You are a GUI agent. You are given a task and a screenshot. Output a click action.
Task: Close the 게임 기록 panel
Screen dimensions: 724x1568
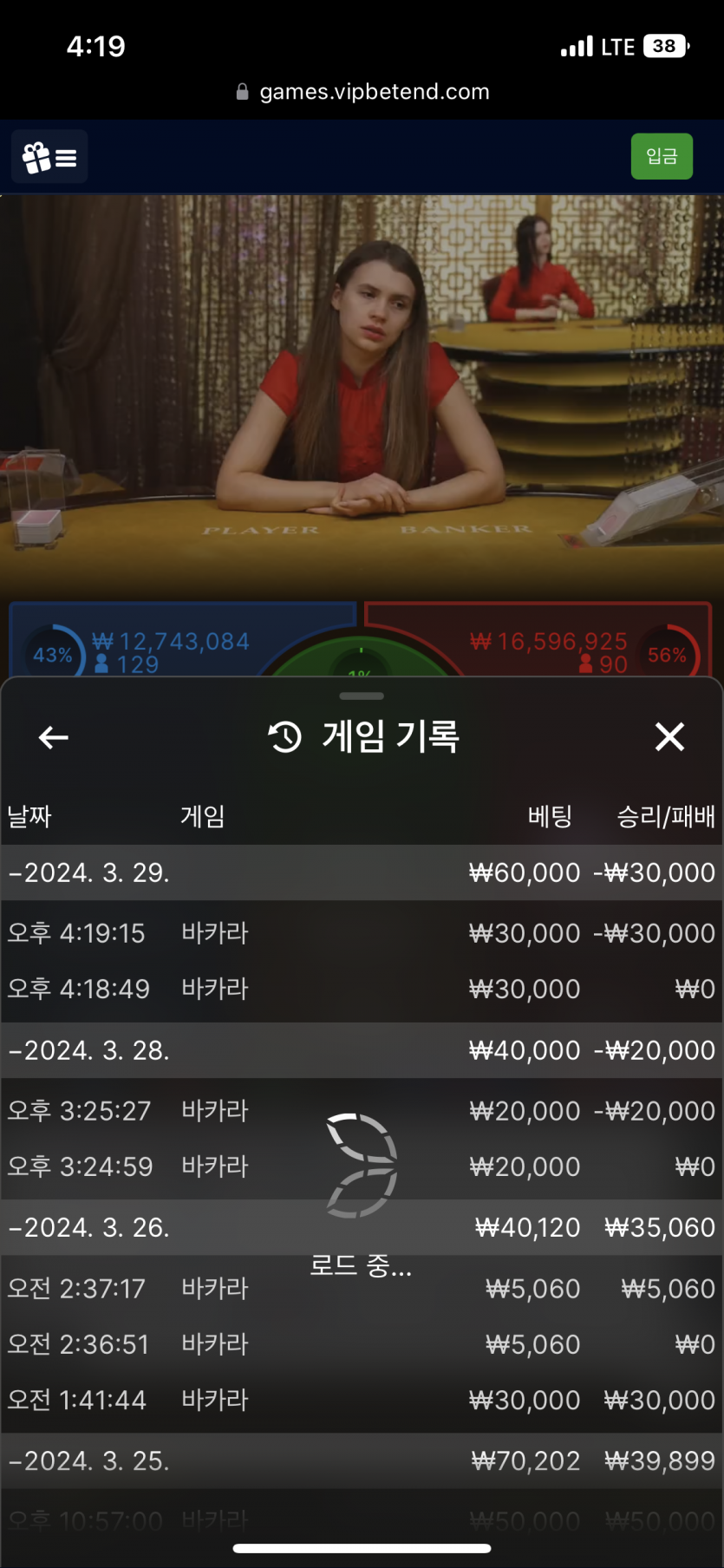pos(669,737)
